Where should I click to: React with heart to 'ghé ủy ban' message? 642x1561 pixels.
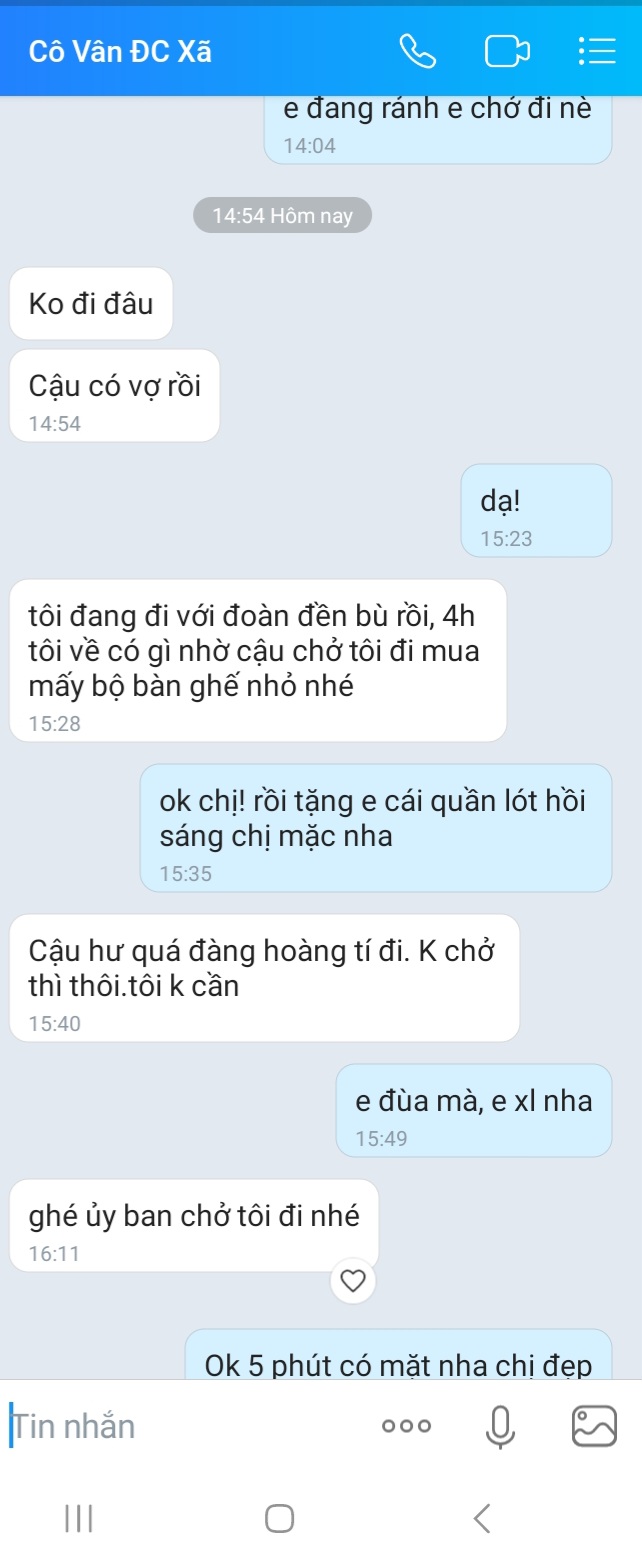click(x=353, y=1280)
